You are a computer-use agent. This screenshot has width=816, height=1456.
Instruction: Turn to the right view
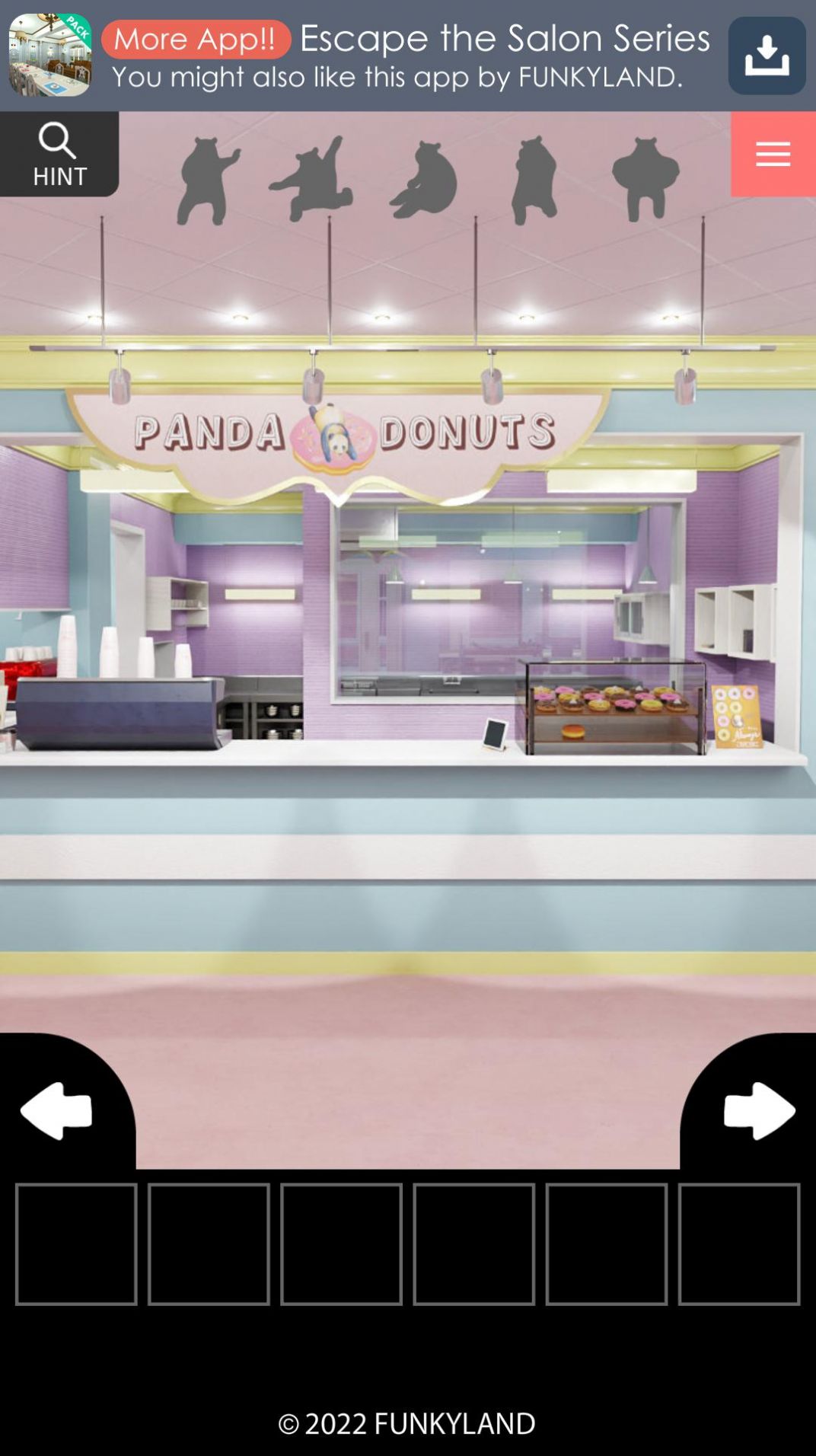757,1110
